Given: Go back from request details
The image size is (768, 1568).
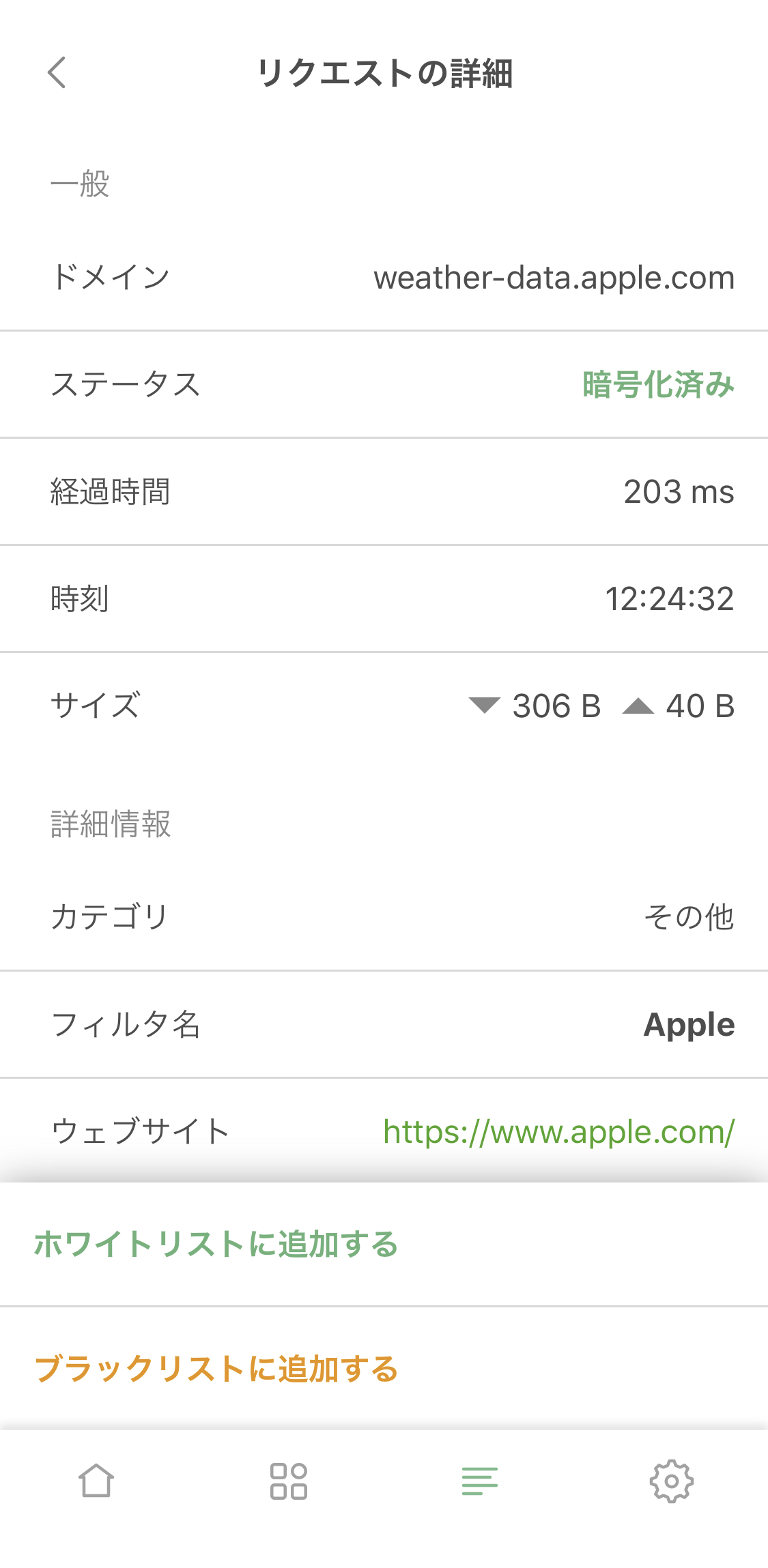Looking at the screenshot, I should point(57,72).
